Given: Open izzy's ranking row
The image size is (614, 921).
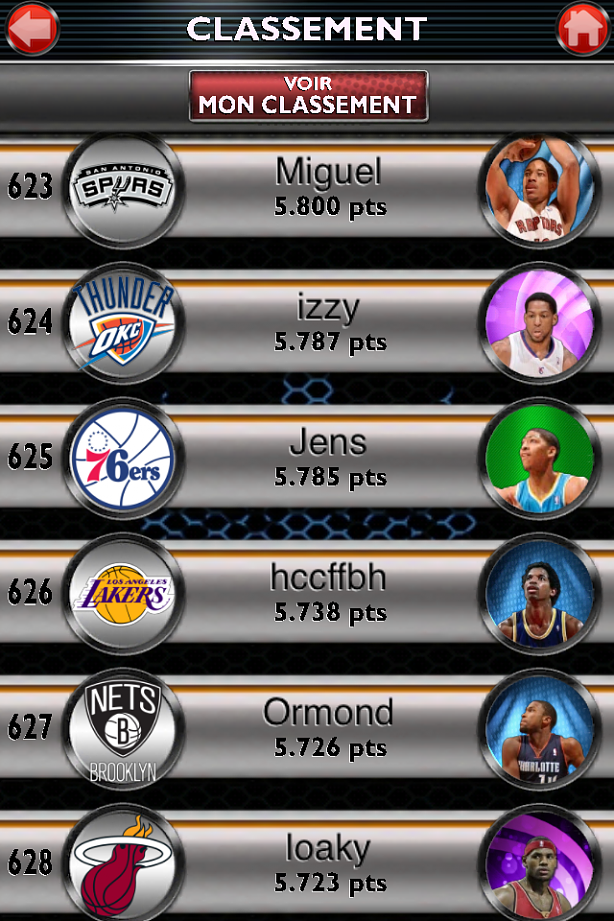Looking at the screenshot, I should click(328, 323).
